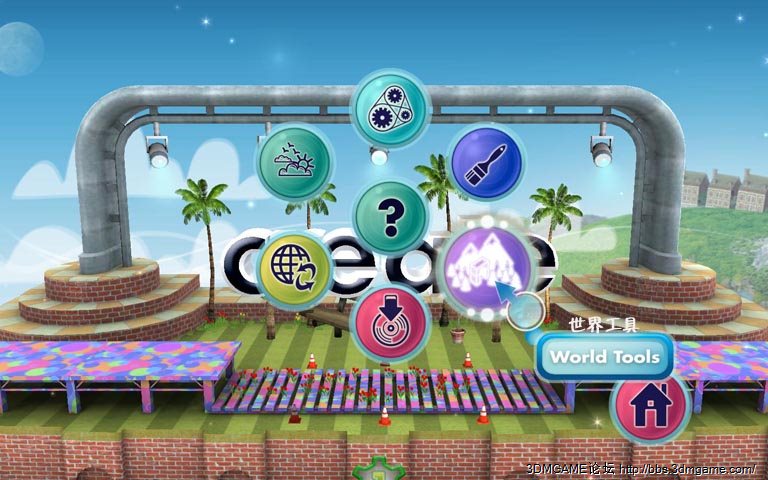Viewport: 768px width, 480px height.
Task: Open the gears mechanics tool
Action: point(390,108)
